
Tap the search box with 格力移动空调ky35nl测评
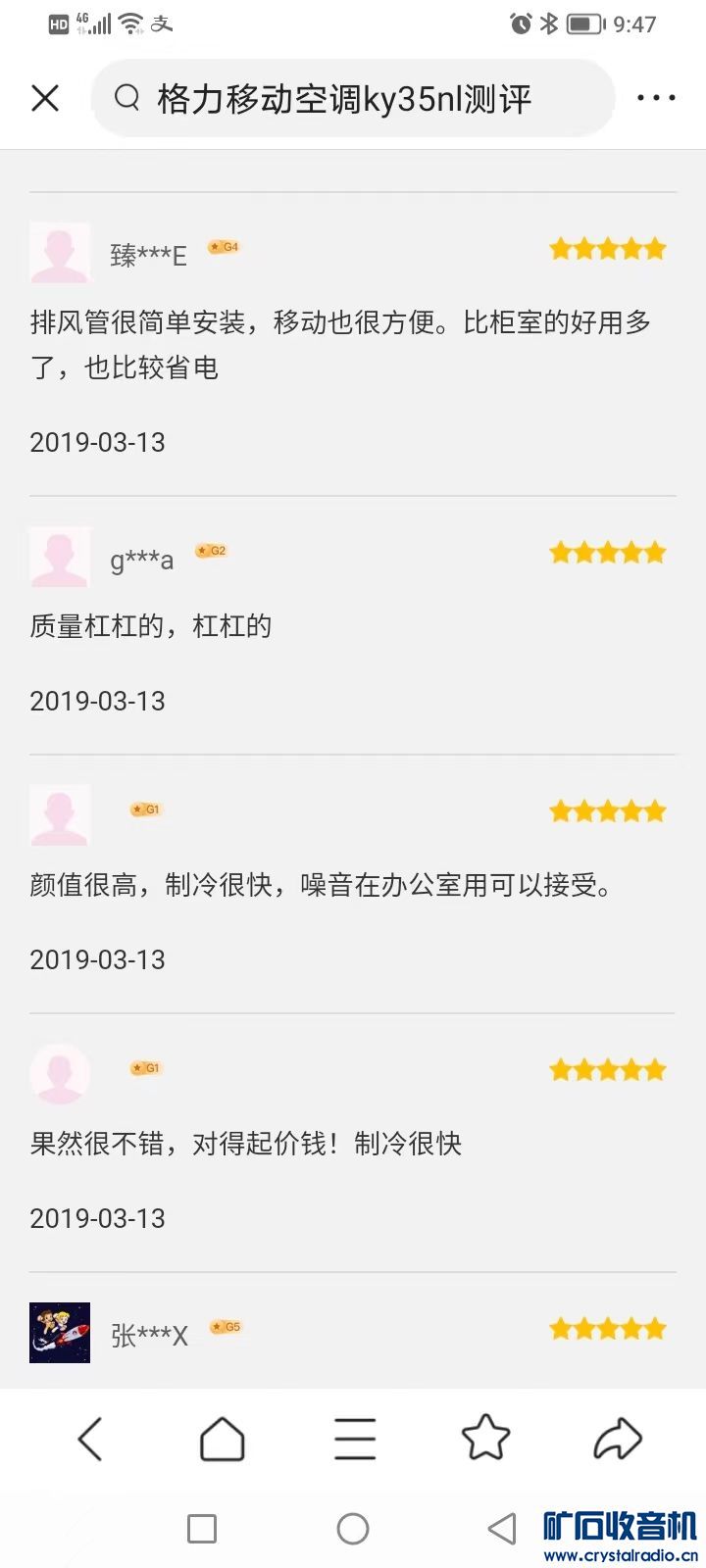(x=353, y=98)
